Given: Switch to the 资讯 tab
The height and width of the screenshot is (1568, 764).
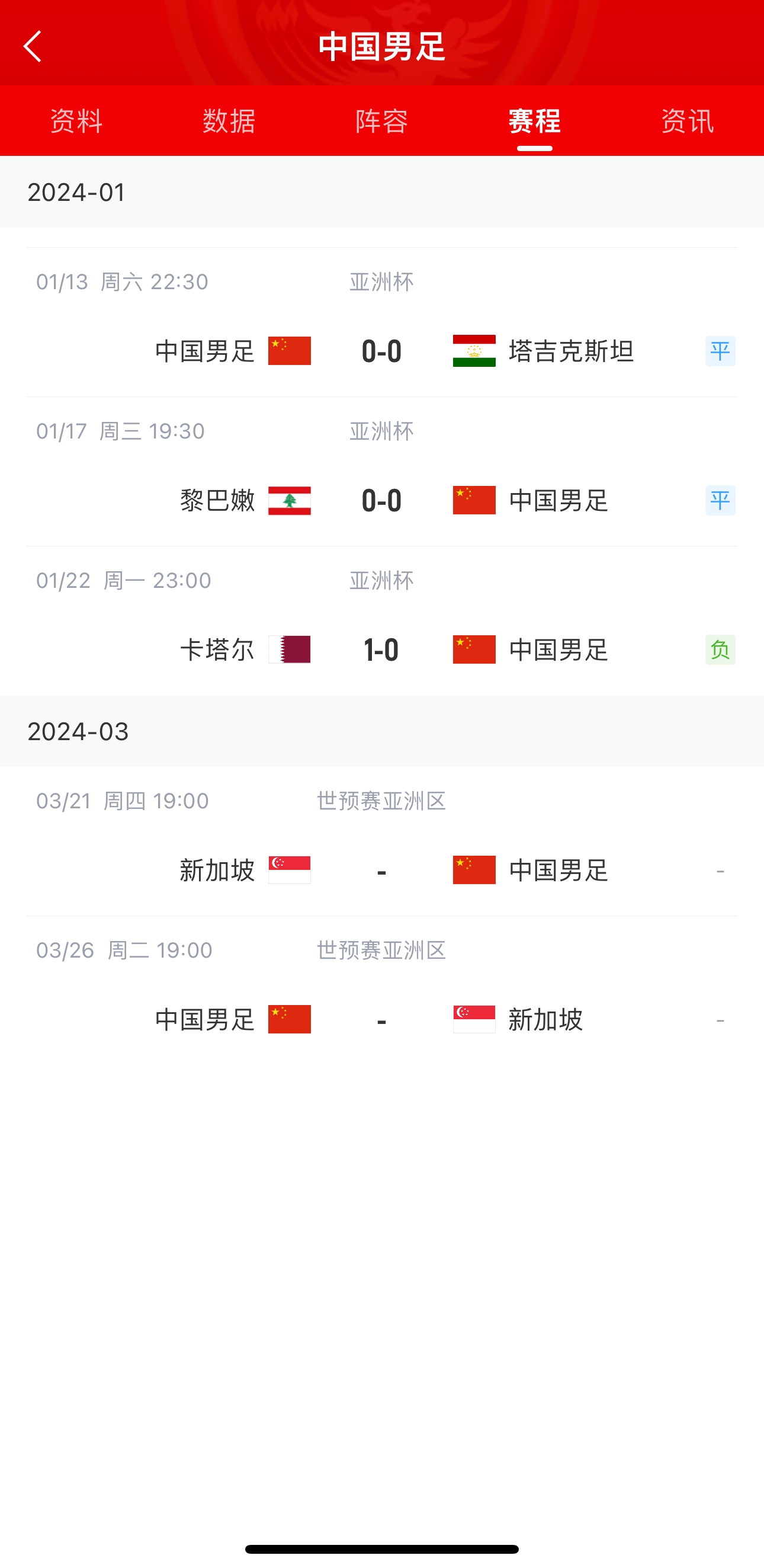Looking at the screenshot, I should click(x=688, y=120).
